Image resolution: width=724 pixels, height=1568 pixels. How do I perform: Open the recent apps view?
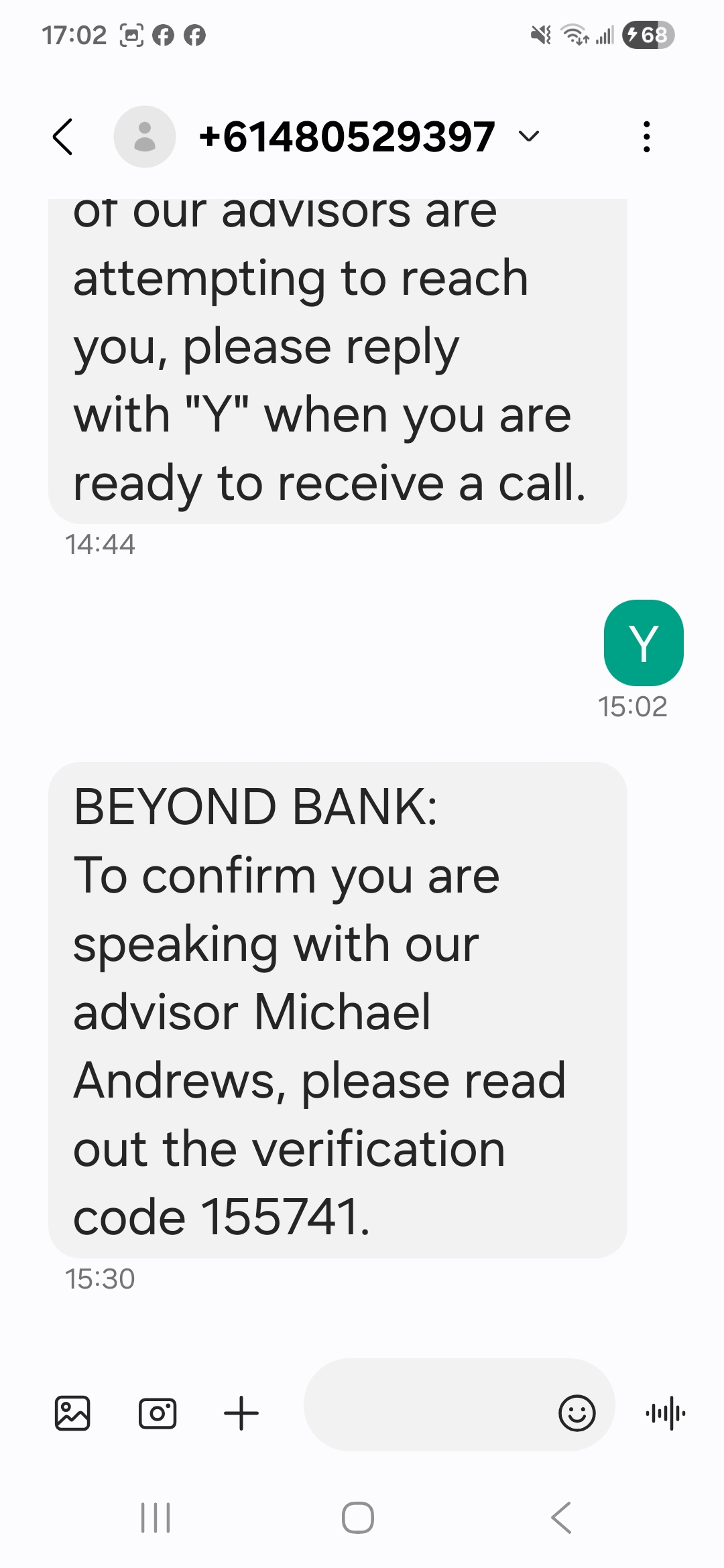pyautogui.click(x=156, y=1518)
